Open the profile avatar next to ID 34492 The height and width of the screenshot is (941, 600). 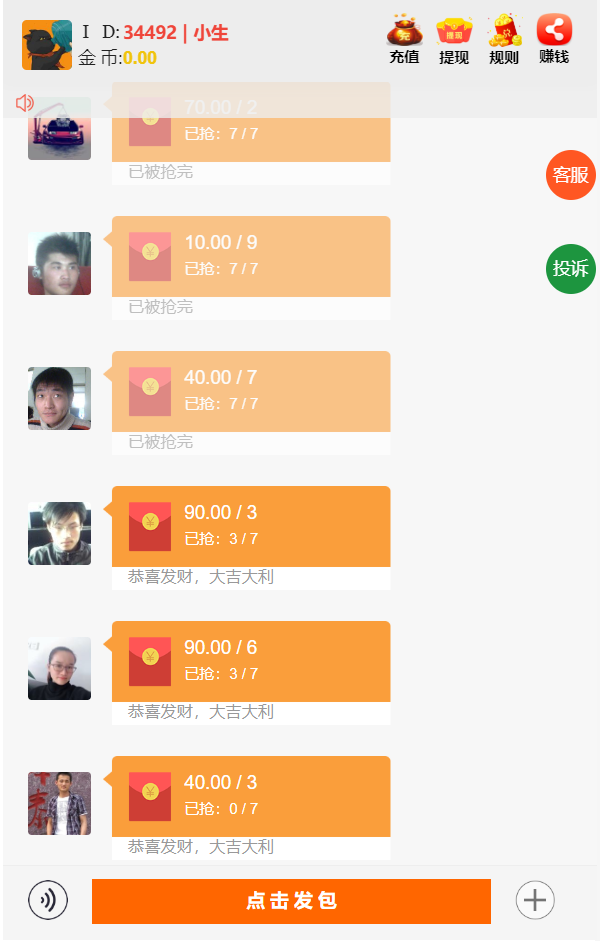(x=47, y=45)
